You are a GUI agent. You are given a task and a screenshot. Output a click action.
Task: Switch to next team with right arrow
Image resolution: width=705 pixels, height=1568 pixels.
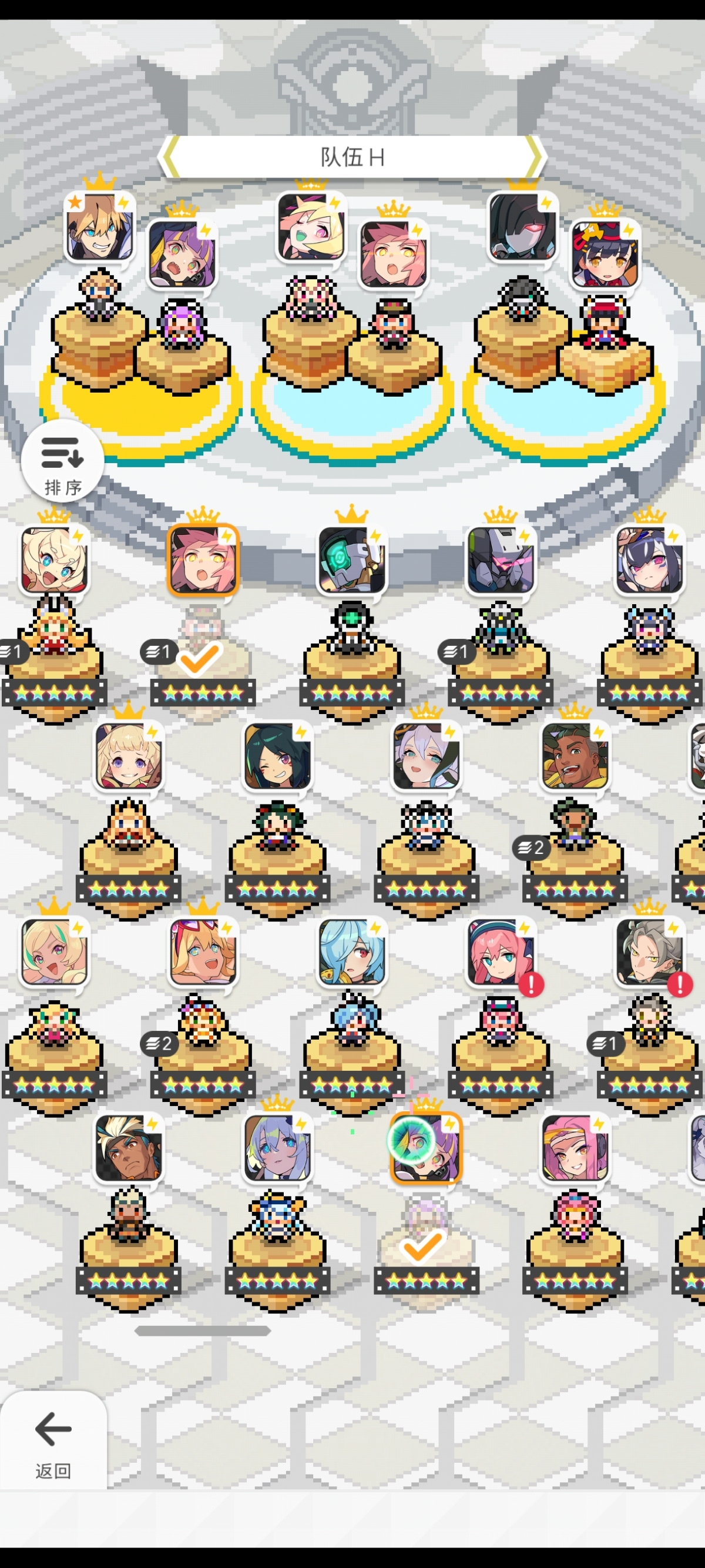[533, 157]
